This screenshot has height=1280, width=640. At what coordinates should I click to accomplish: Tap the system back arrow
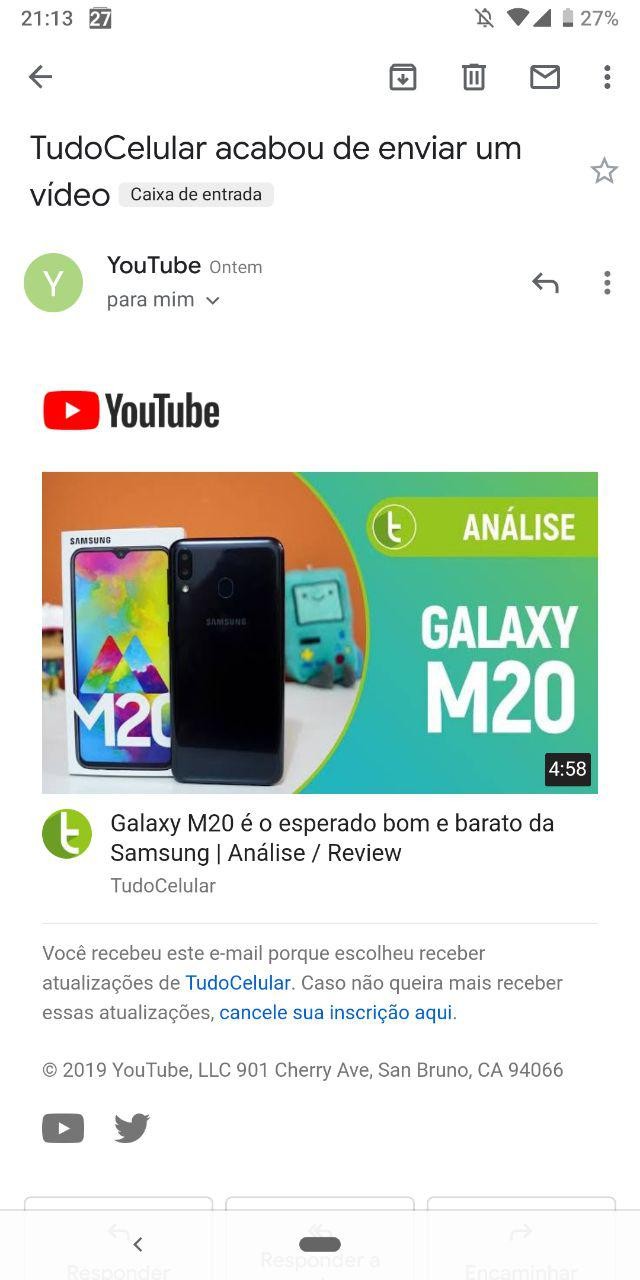pyautogui.click(x=138, y=1245)
